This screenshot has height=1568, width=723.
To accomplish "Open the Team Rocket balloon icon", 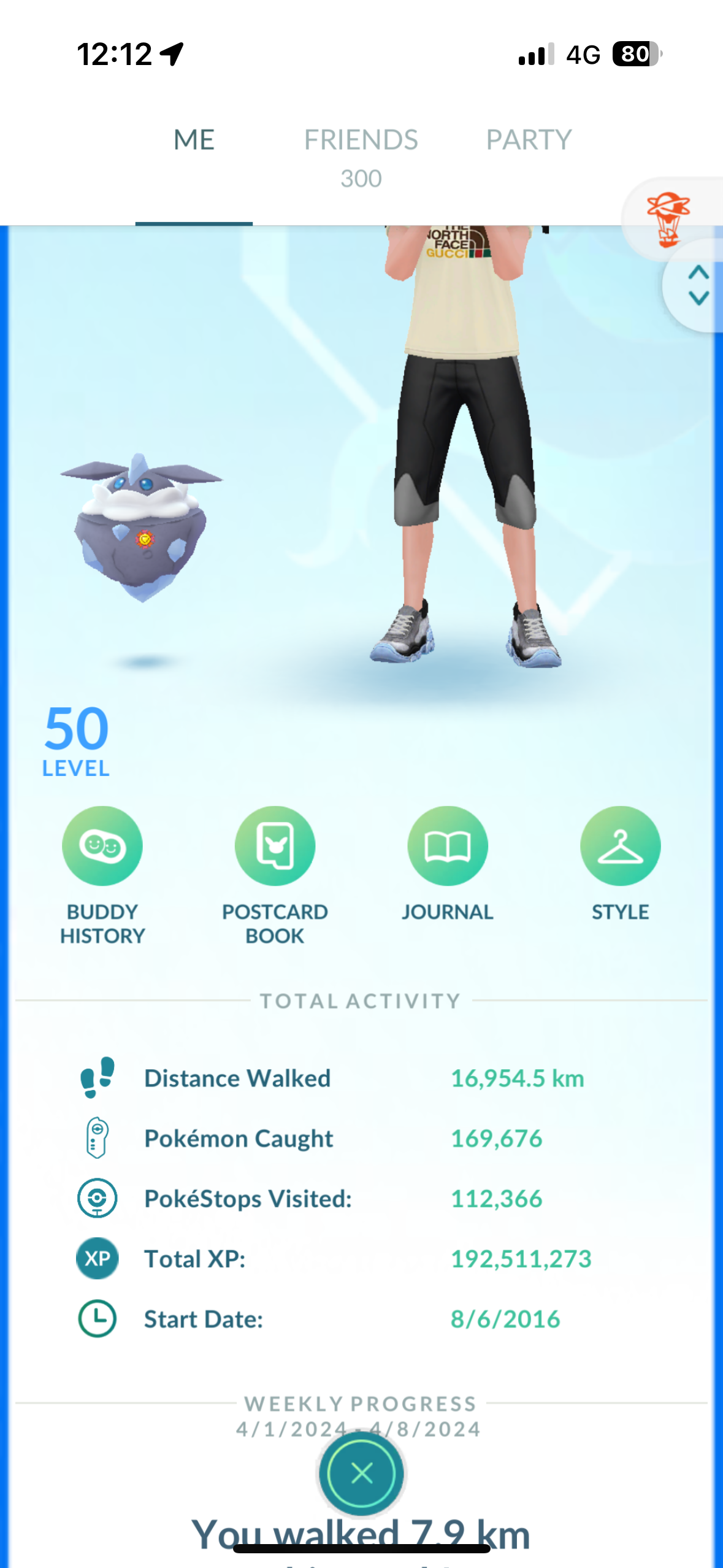I will 668,218.
